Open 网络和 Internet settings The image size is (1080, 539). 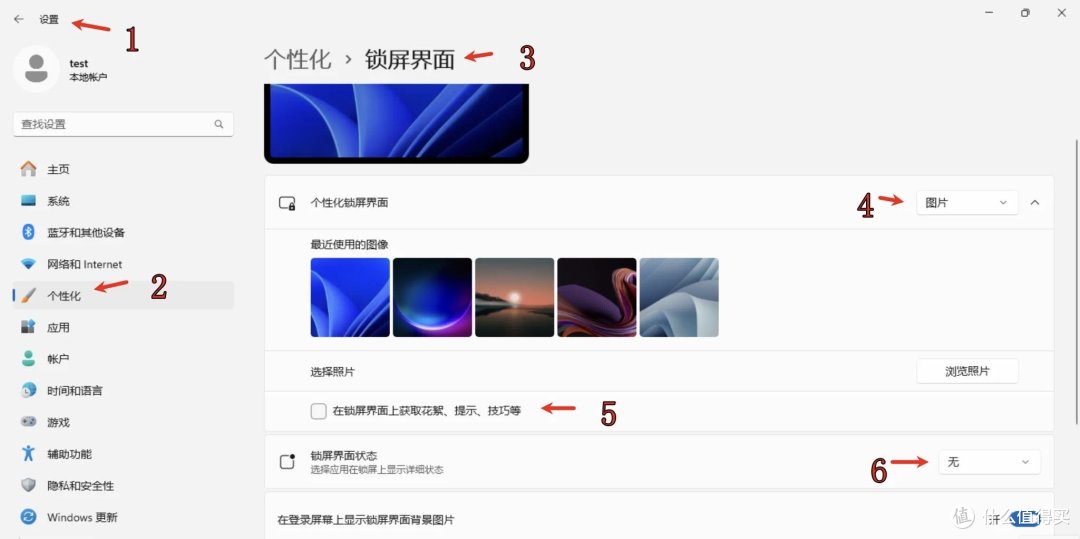click(84, 264)
